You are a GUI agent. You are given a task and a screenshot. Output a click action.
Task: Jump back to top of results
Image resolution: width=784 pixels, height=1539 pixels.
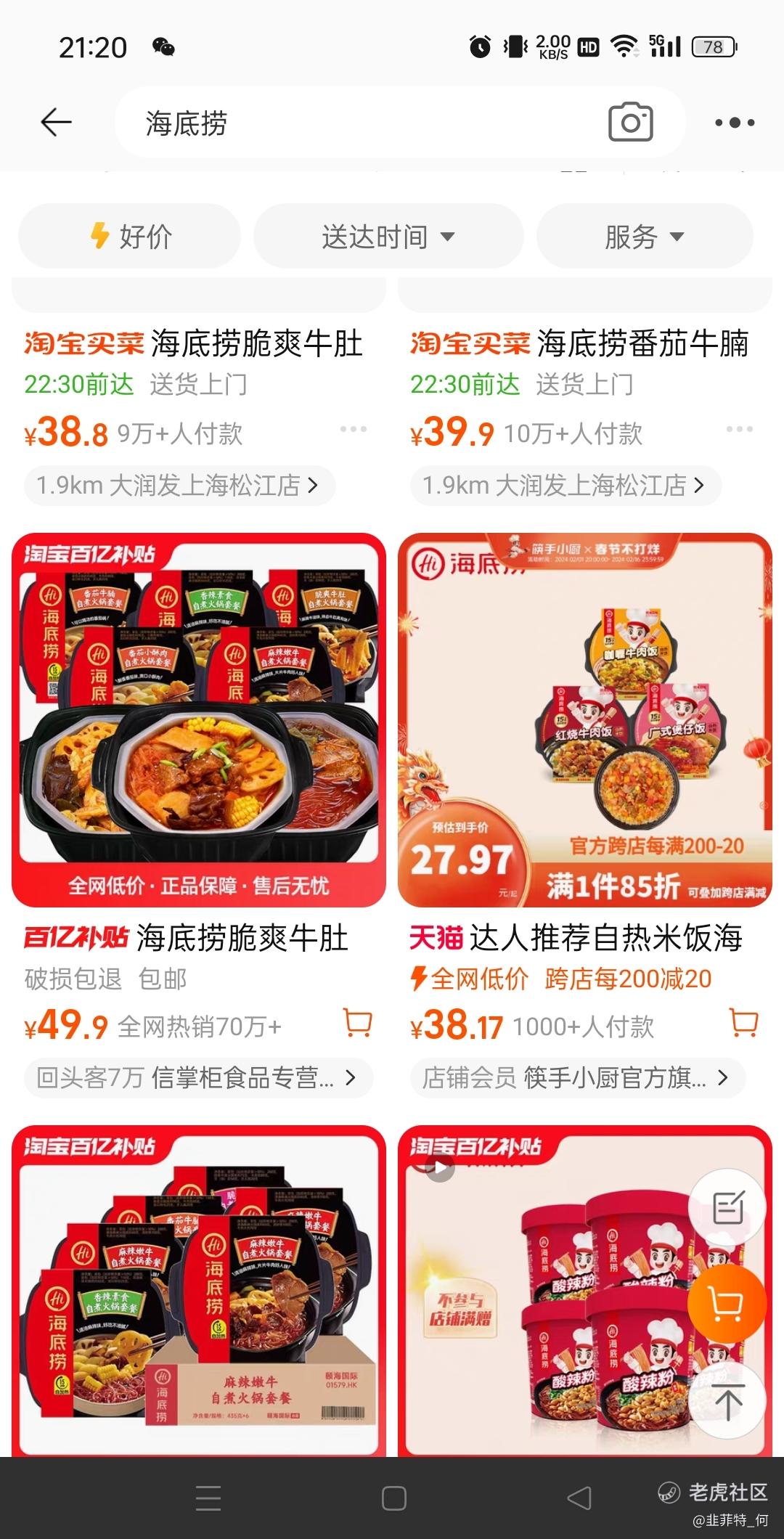[728, 1401]
